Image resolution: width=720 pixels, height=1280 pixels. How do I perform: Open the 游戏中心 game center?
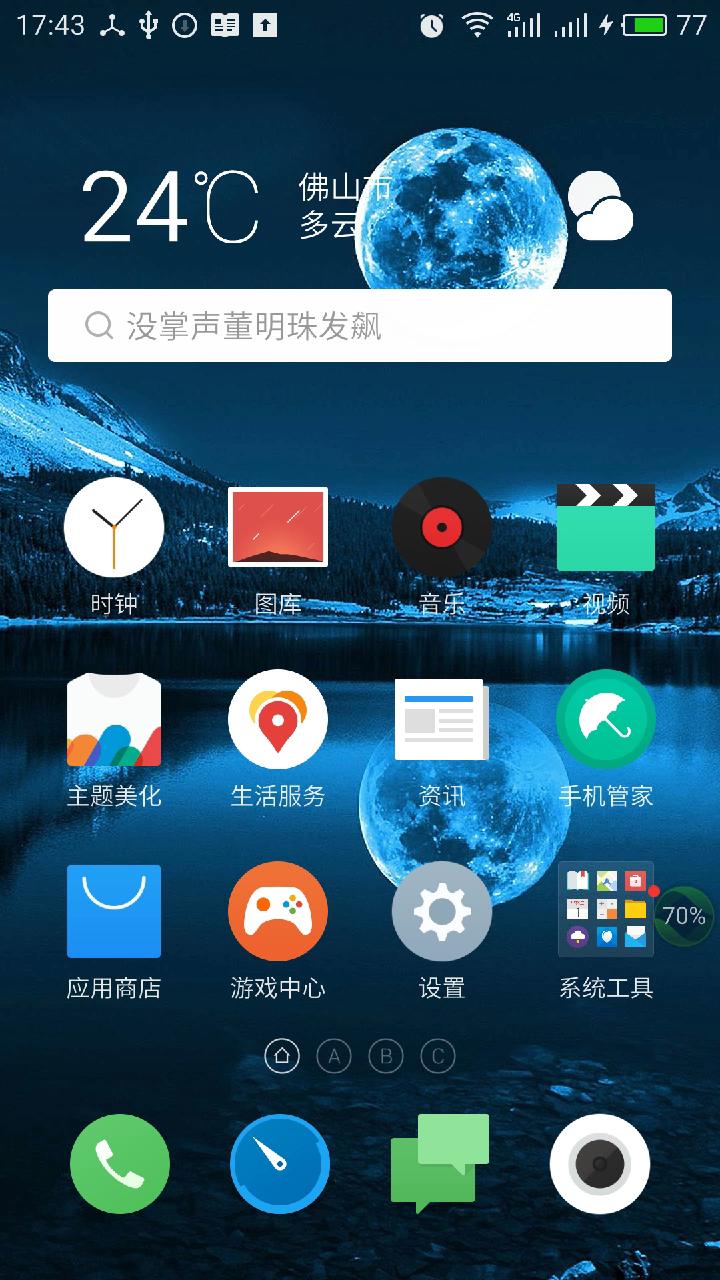[x=277, y=910]
